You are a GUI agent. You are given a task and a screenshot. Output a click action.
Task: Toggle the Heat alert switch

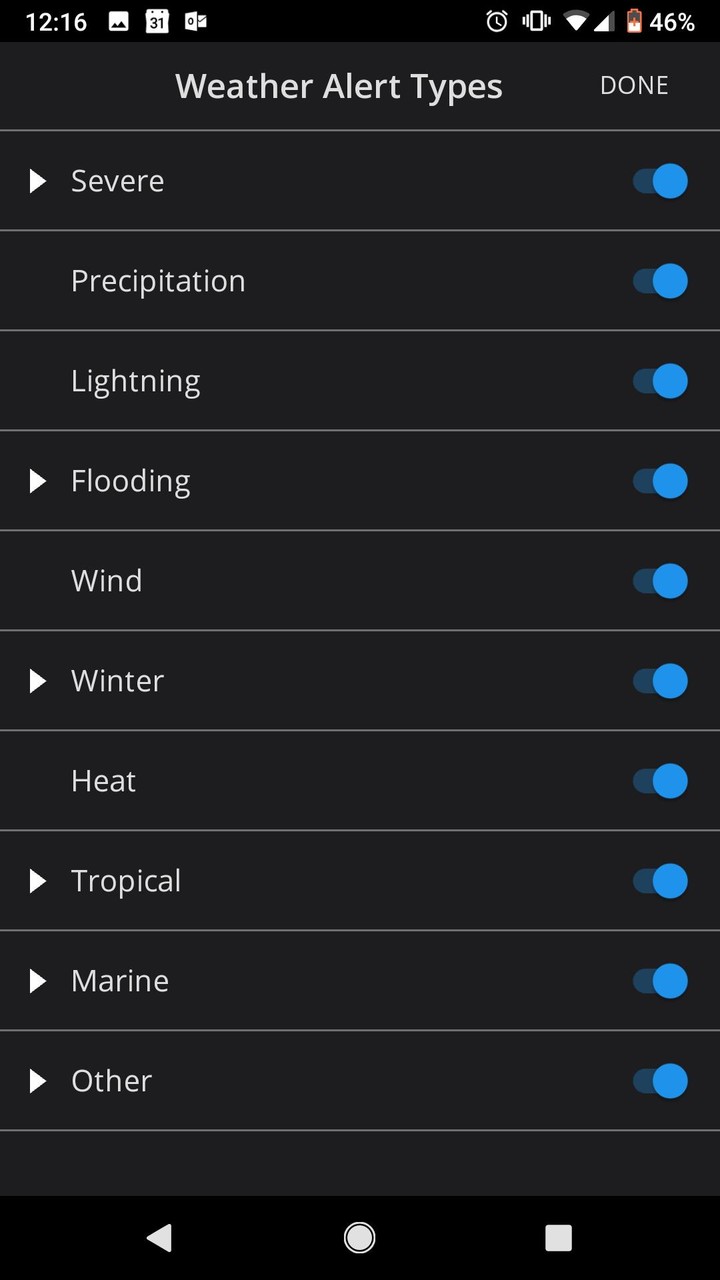[x=660, y=781]
